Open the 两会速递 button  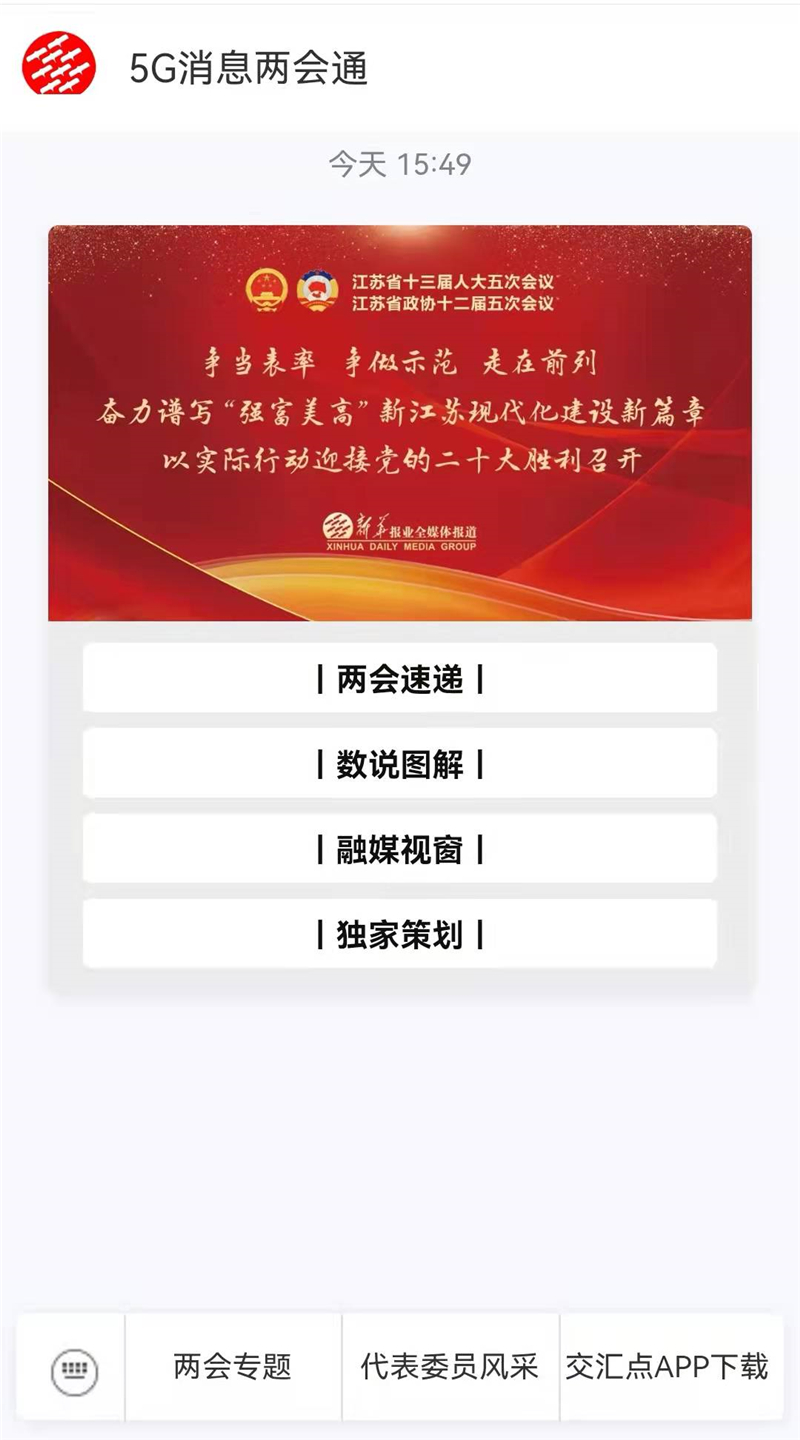tap(400, 679)
